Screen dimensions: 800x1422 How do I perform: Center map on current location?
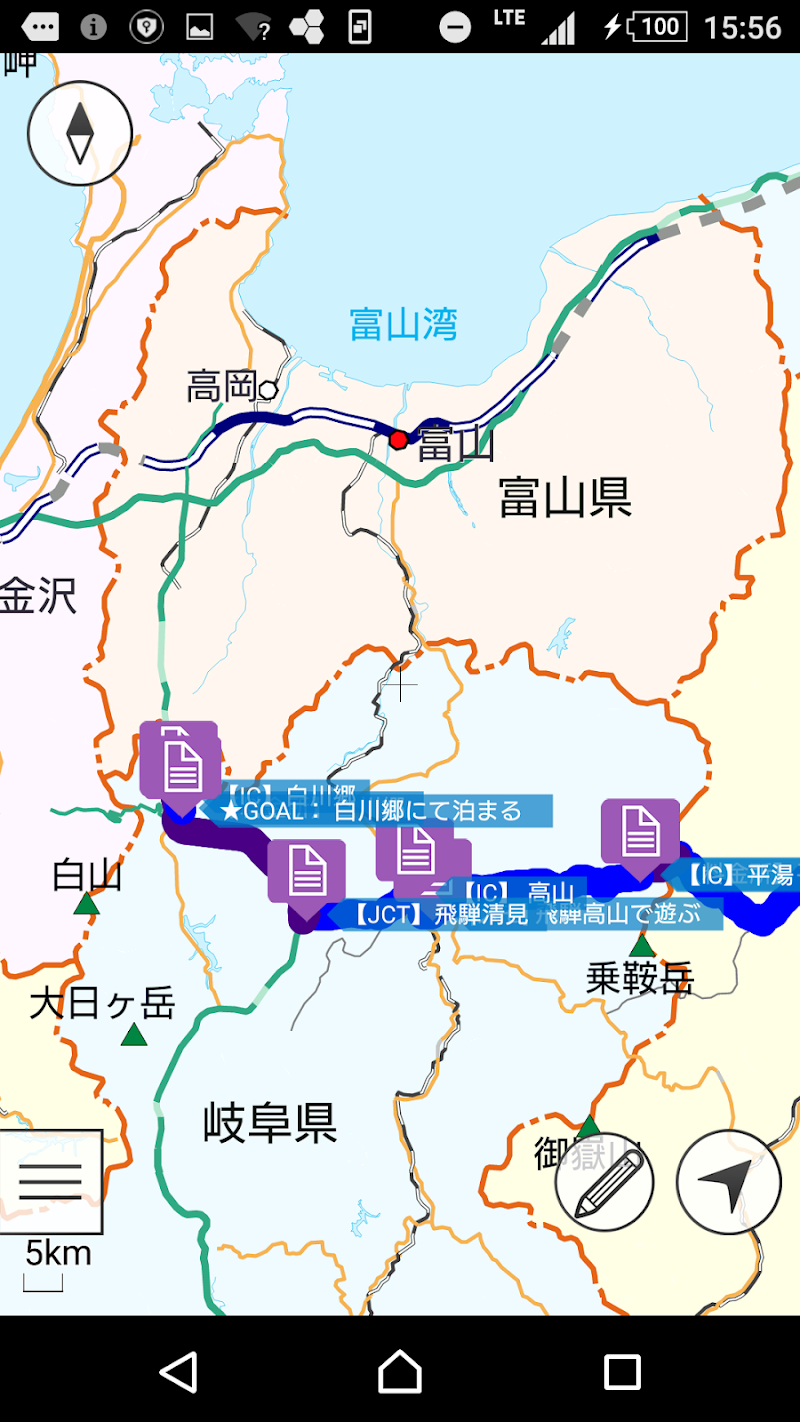[728, 1181]
